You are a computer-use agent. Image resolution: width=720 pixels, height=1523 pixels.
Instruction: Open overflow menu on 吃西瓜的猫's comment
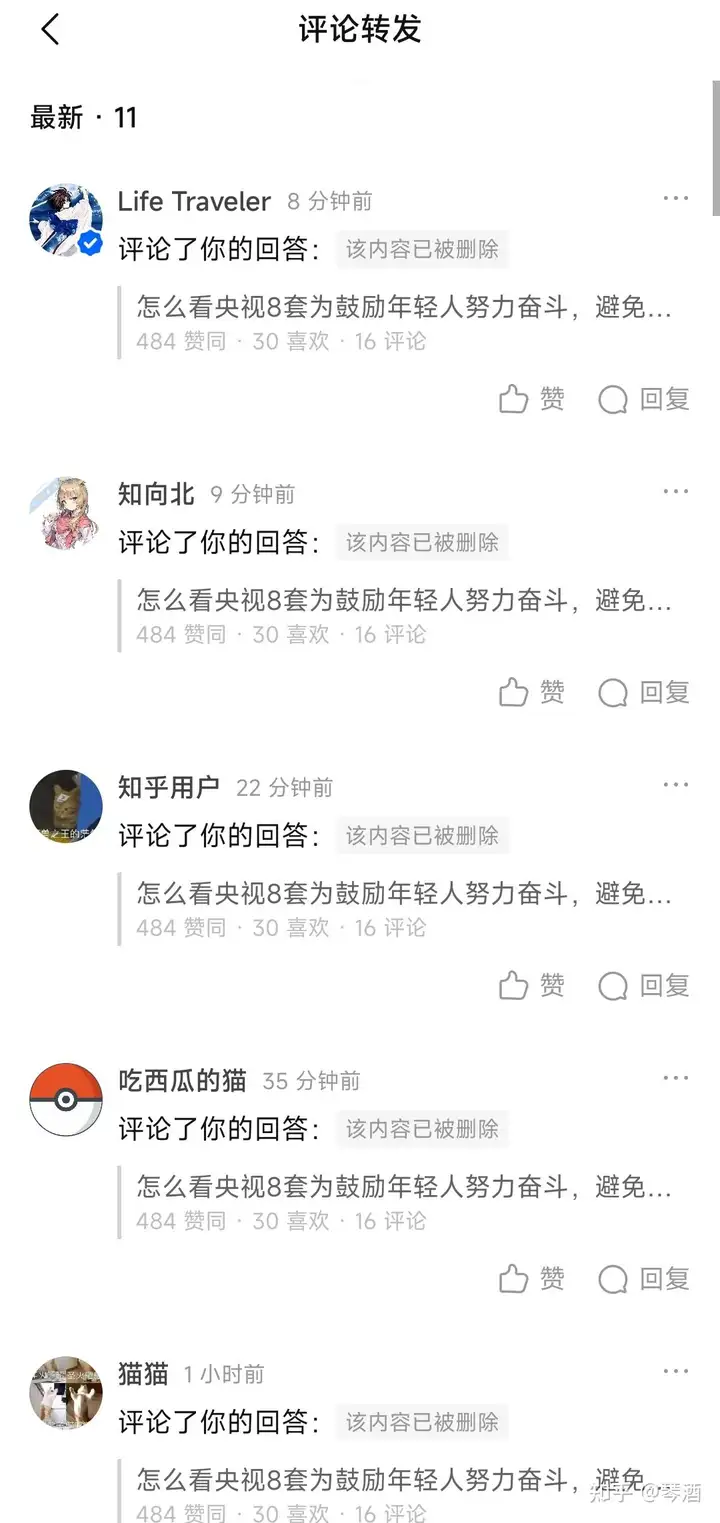pos(676,1078)
